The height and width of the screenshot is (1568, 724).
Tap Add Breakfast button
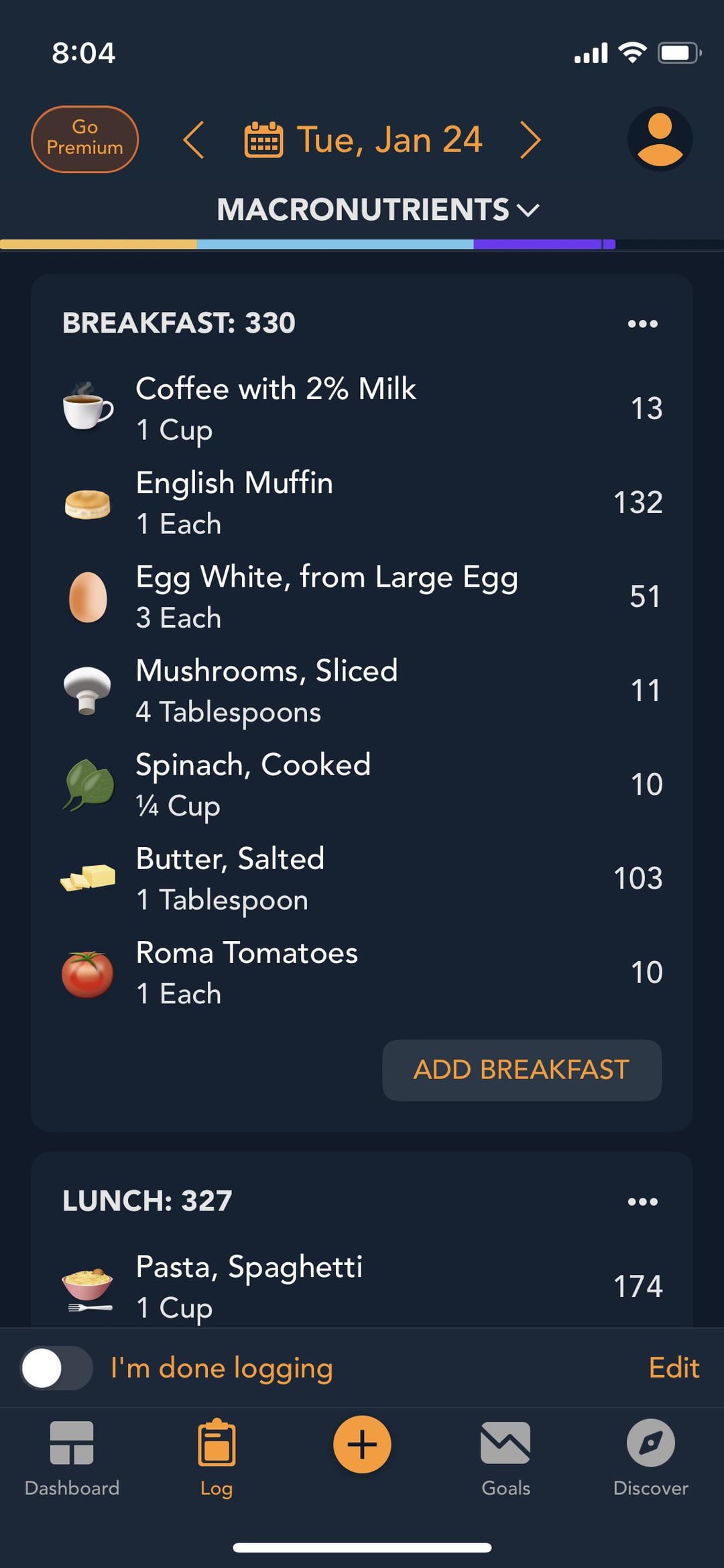tap(522, 1070)
